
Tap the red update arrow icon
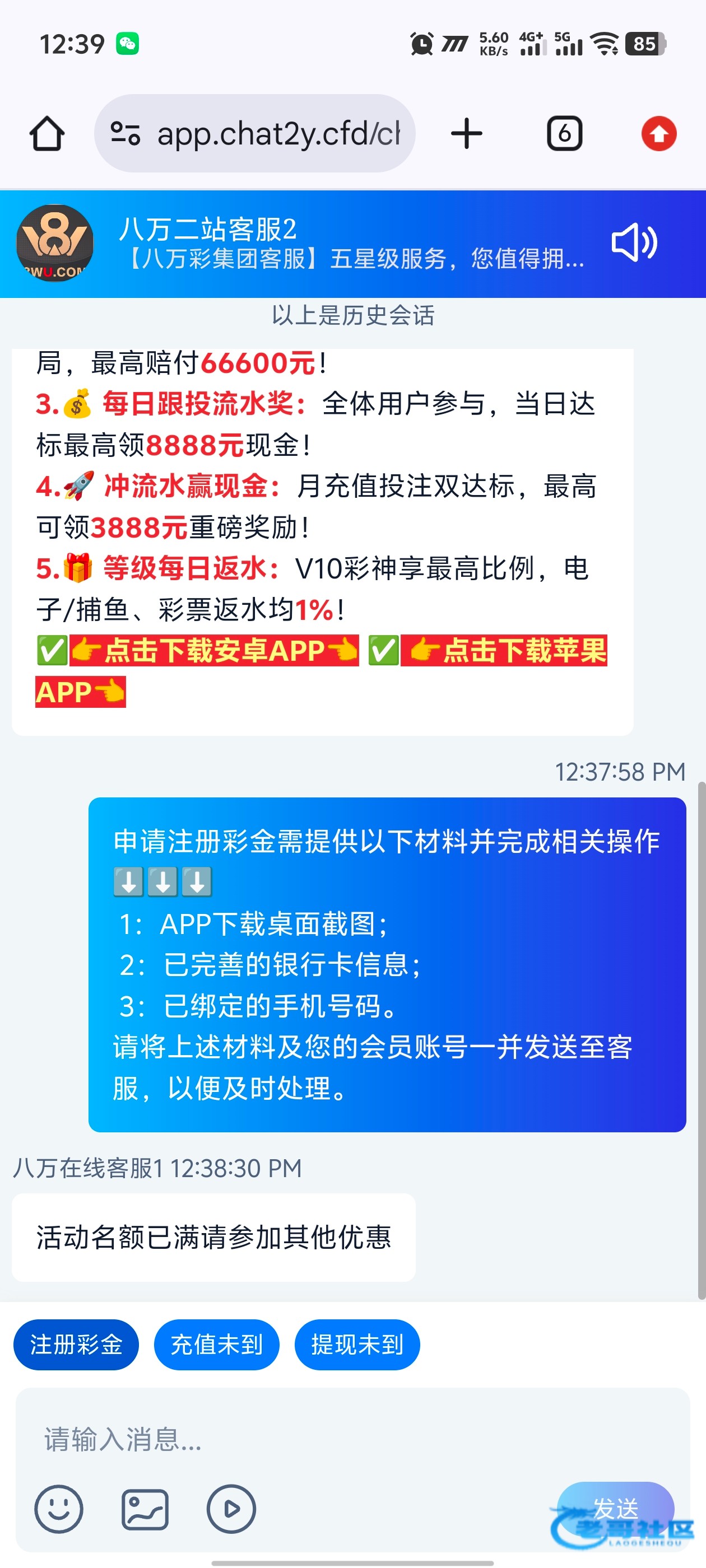[x=658, y=133]
